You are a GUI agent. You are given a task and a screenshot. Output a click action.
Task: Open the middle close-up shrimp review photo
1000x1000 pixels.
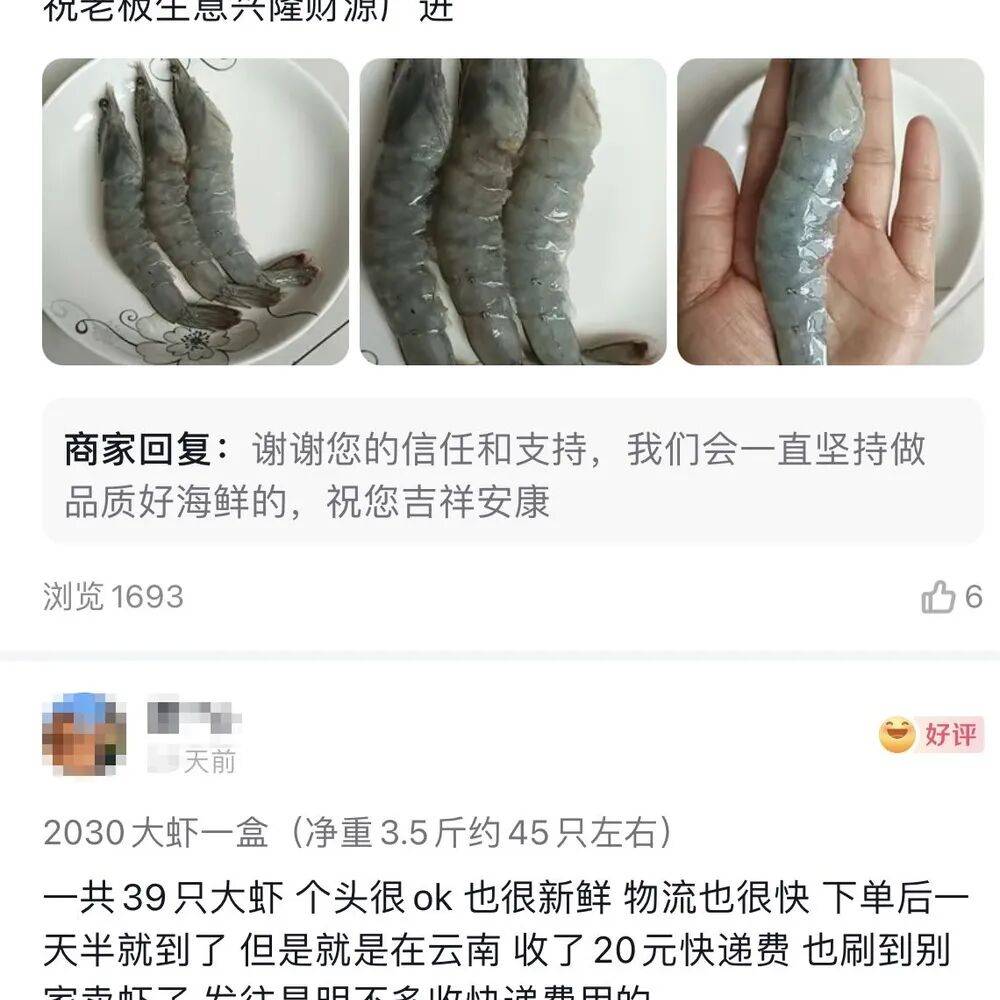513,212
